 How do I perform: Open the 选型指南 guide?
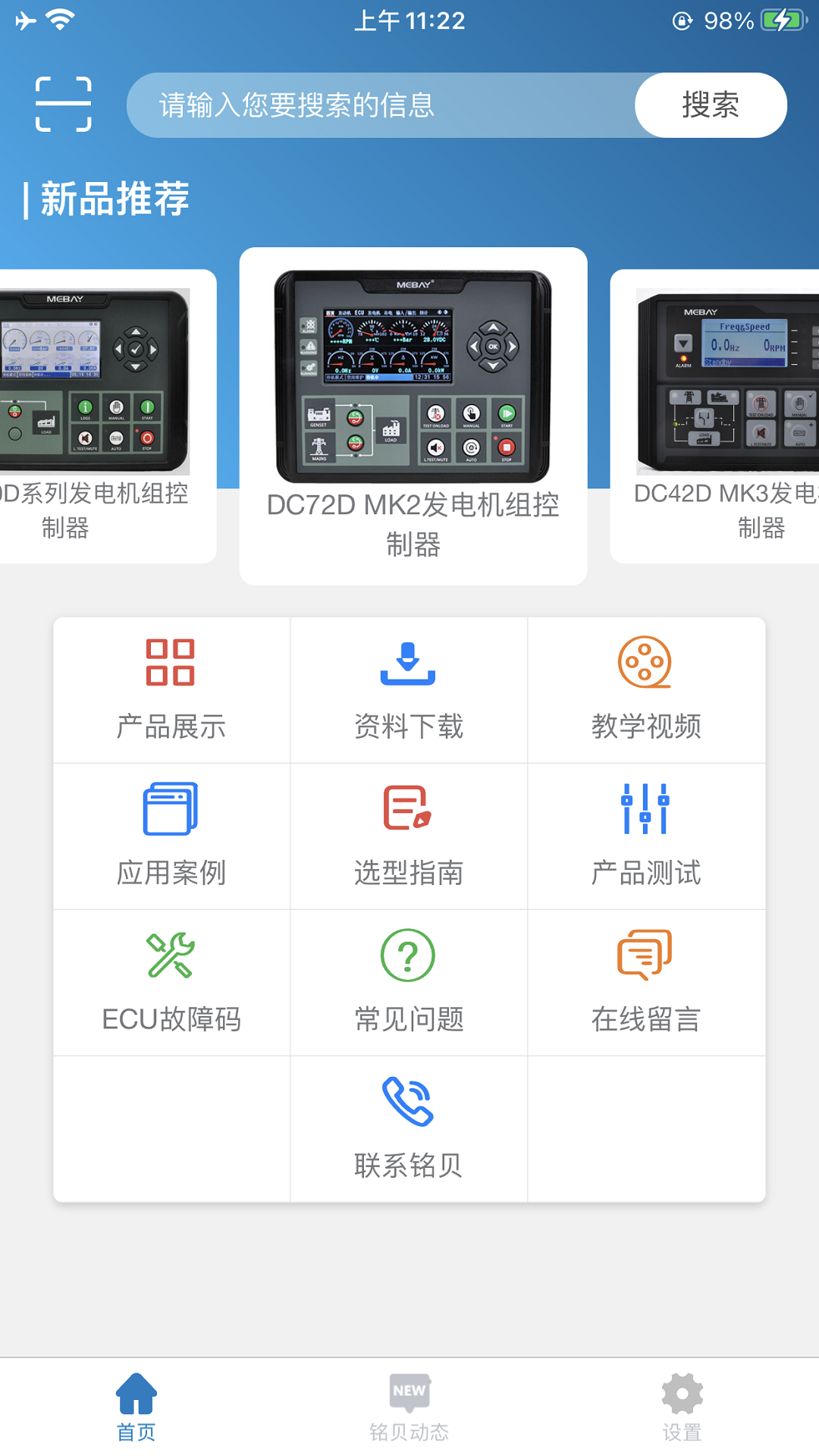pyautogui.click(x=409, y=836)
